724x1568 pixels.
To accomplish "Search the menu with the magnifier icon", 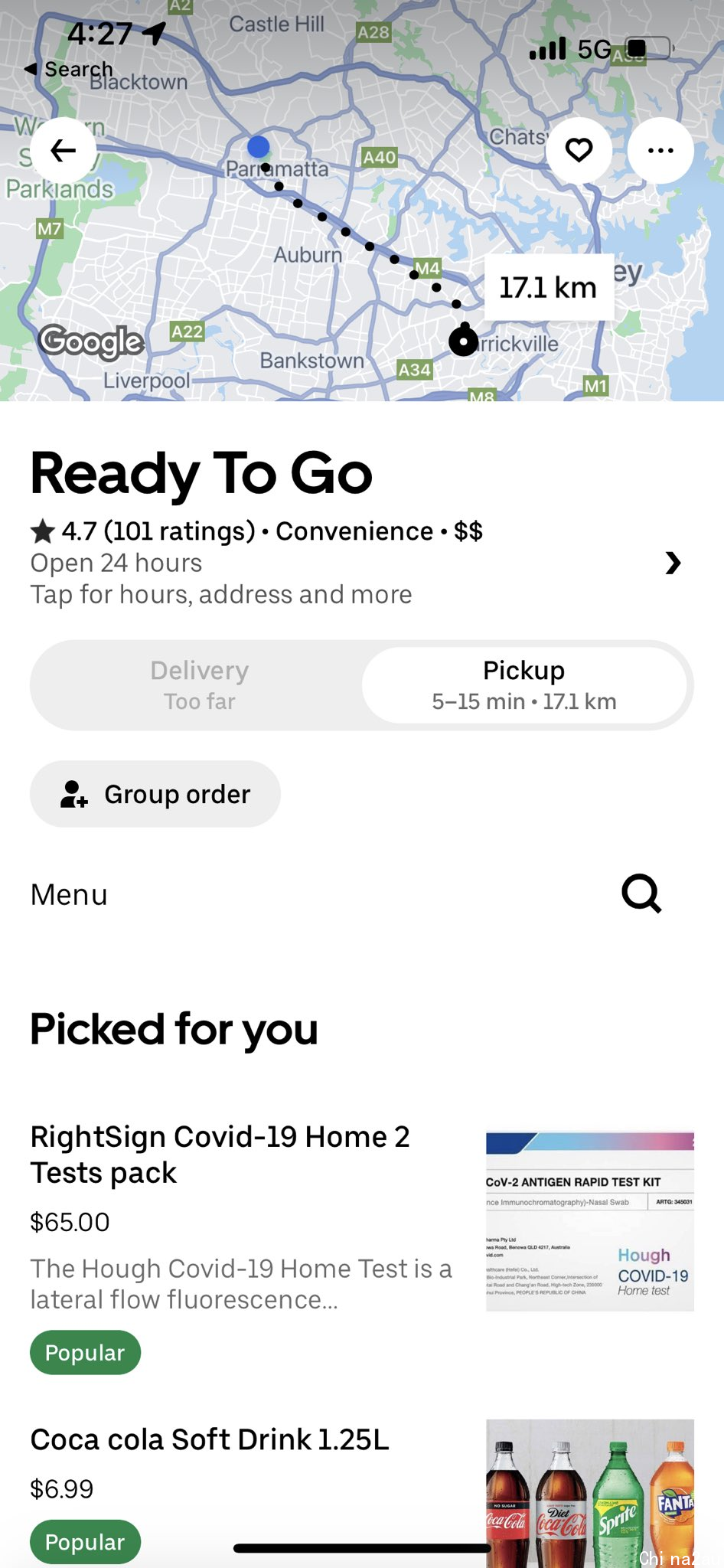I will pos(641,893).
